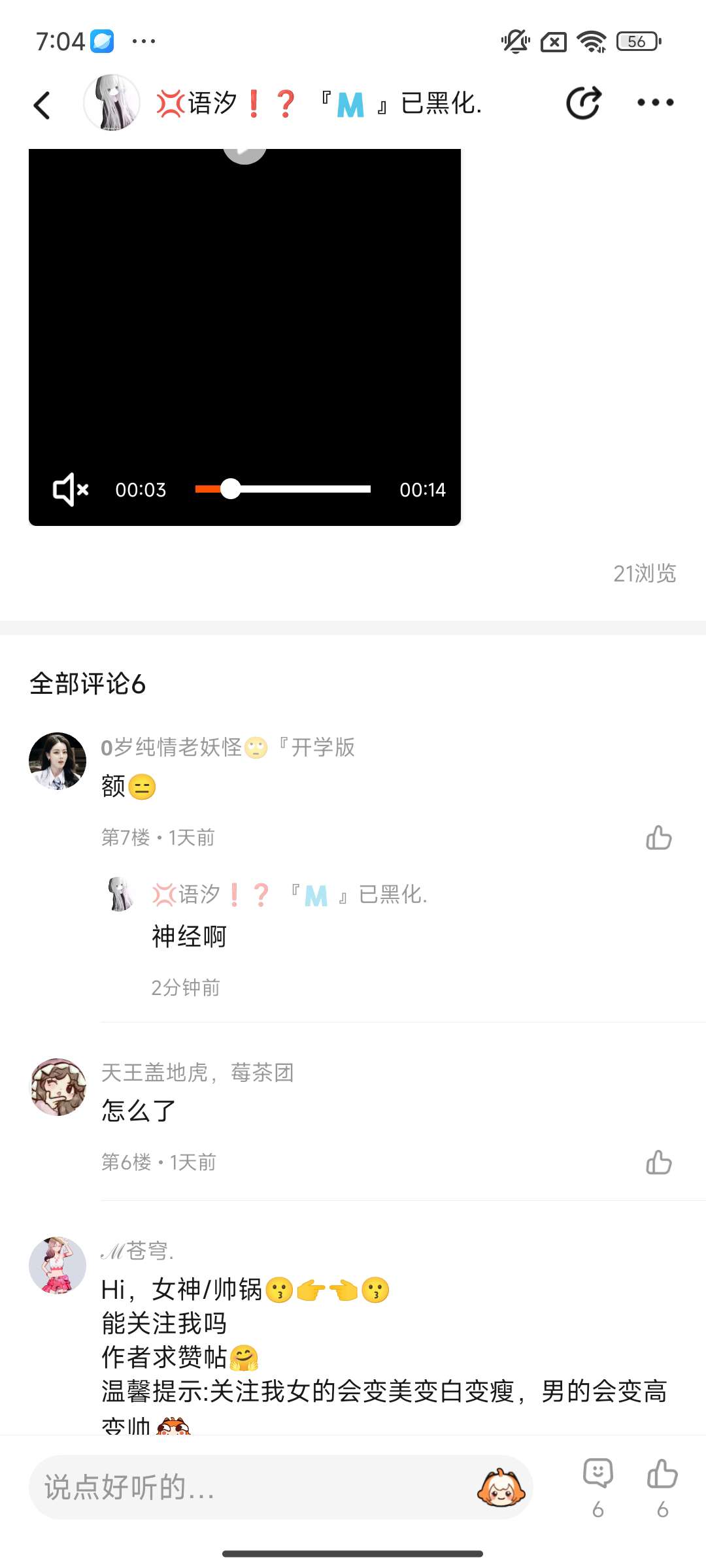The width and height of the screenshot is (706, 1568).
Task: Open the post author's avatar in header
Action: point(112,103)
